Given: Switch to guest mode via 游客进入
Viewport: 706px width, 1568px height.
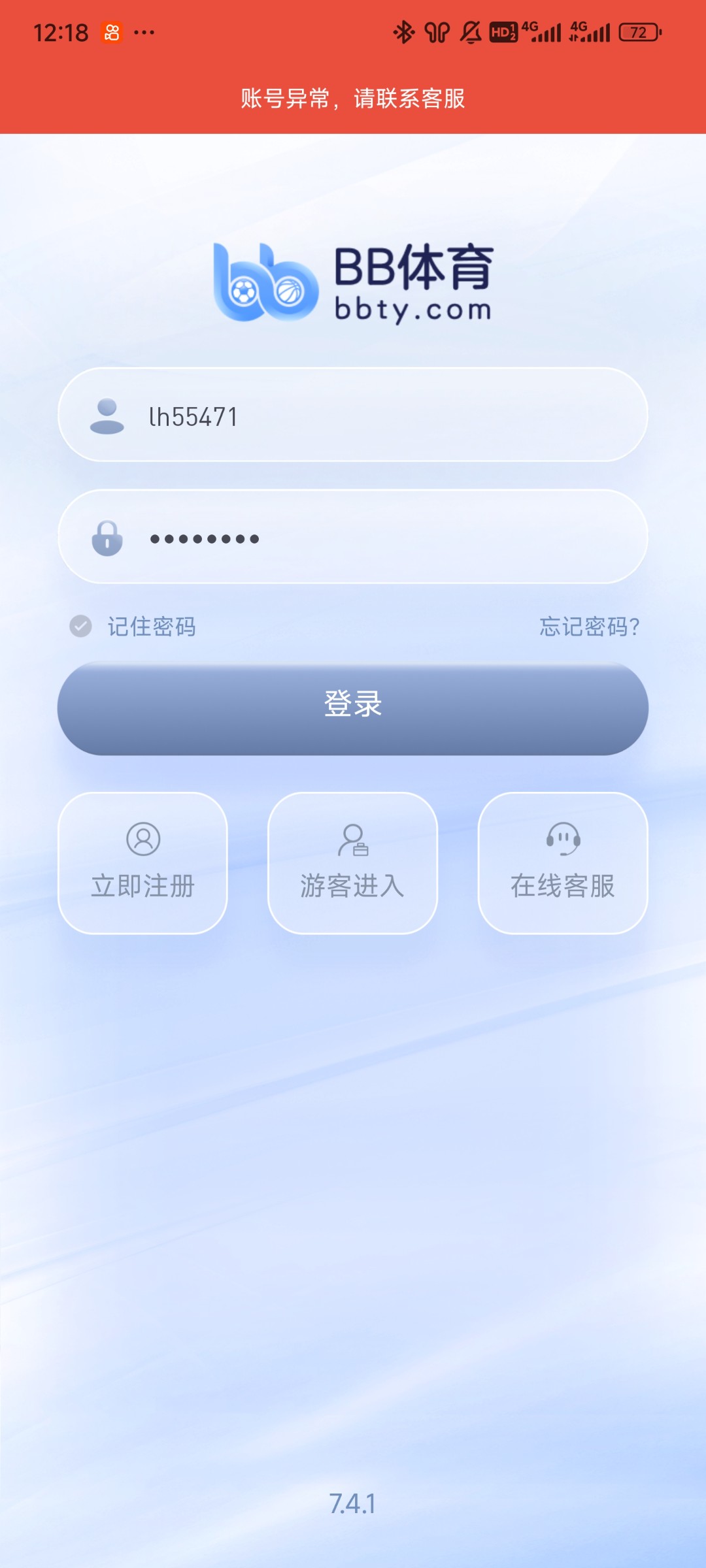Looking at the screenshot, I should click(353, 862).
